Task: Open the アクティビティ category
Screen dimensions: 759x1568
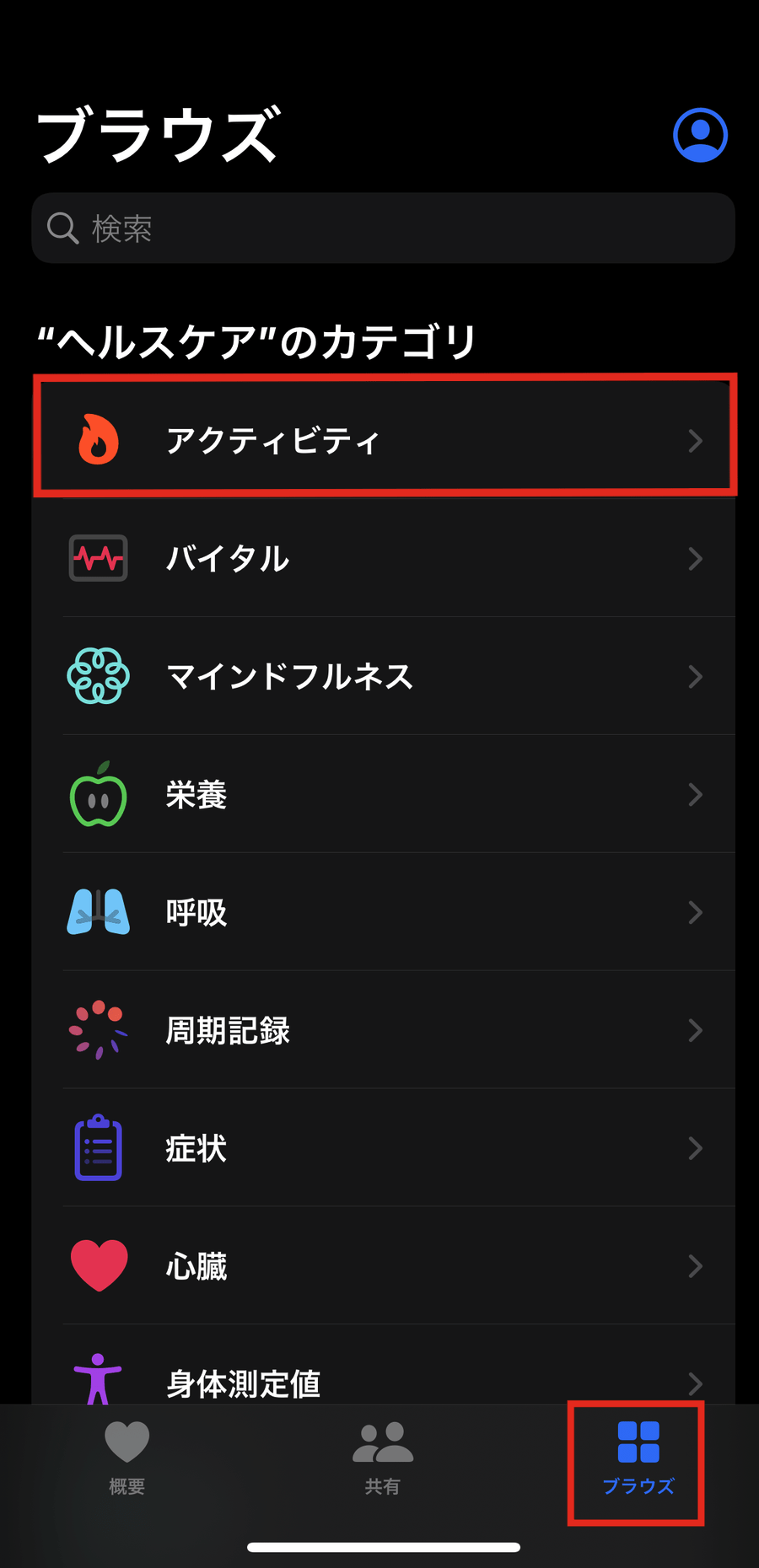Action: click(x=384, y=440)
